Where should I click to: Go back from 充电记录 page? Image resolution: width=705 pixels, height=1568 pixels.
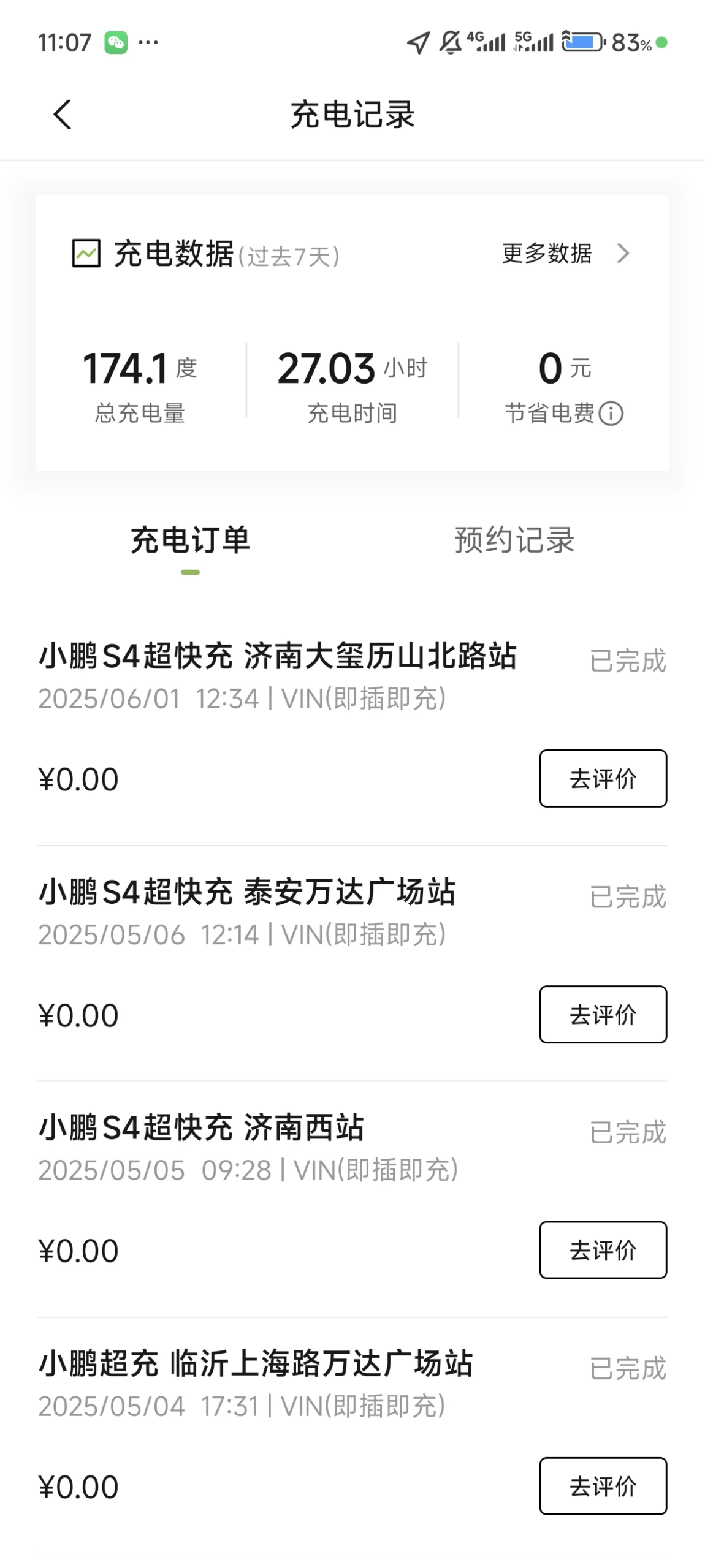pos(63,115)
